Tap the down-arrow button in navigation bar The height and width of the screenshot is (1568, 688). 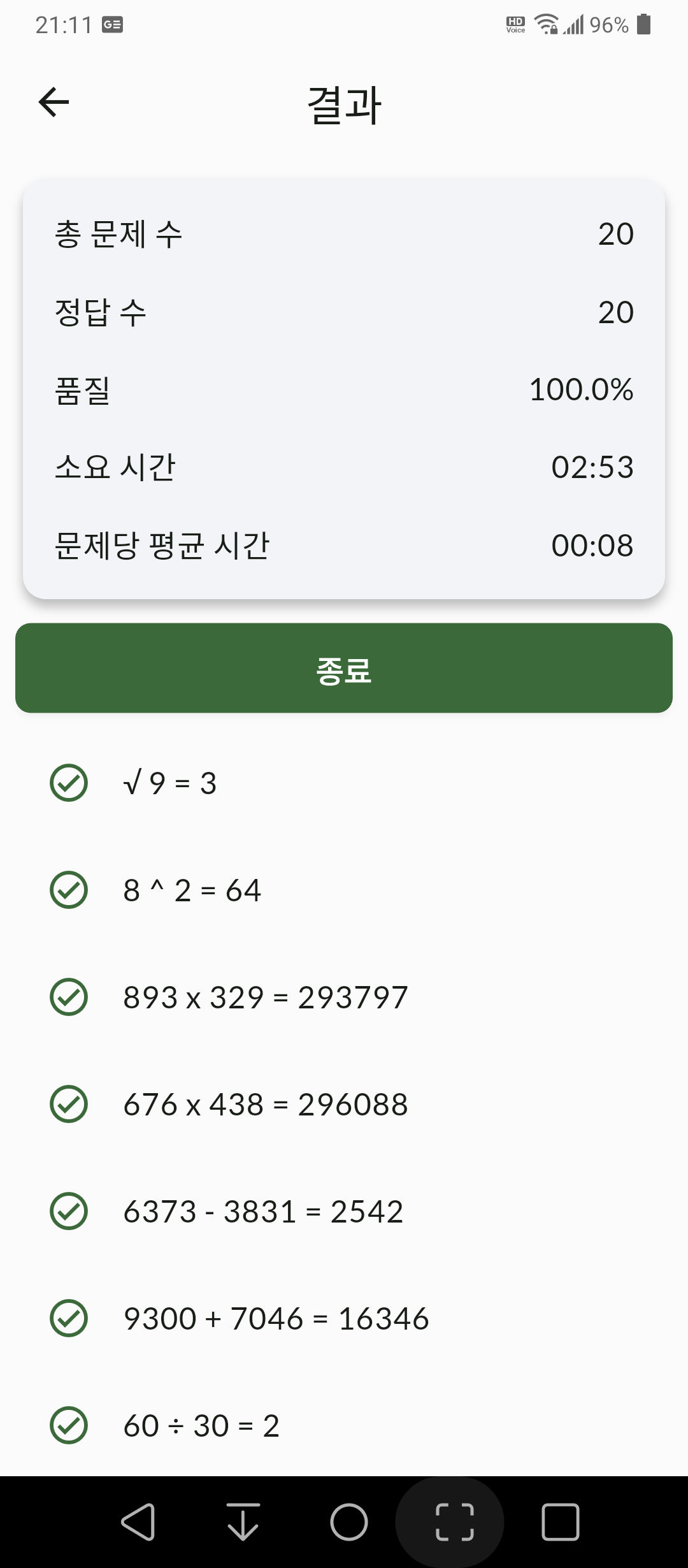pyautogui.click(x=243, y=1521)
